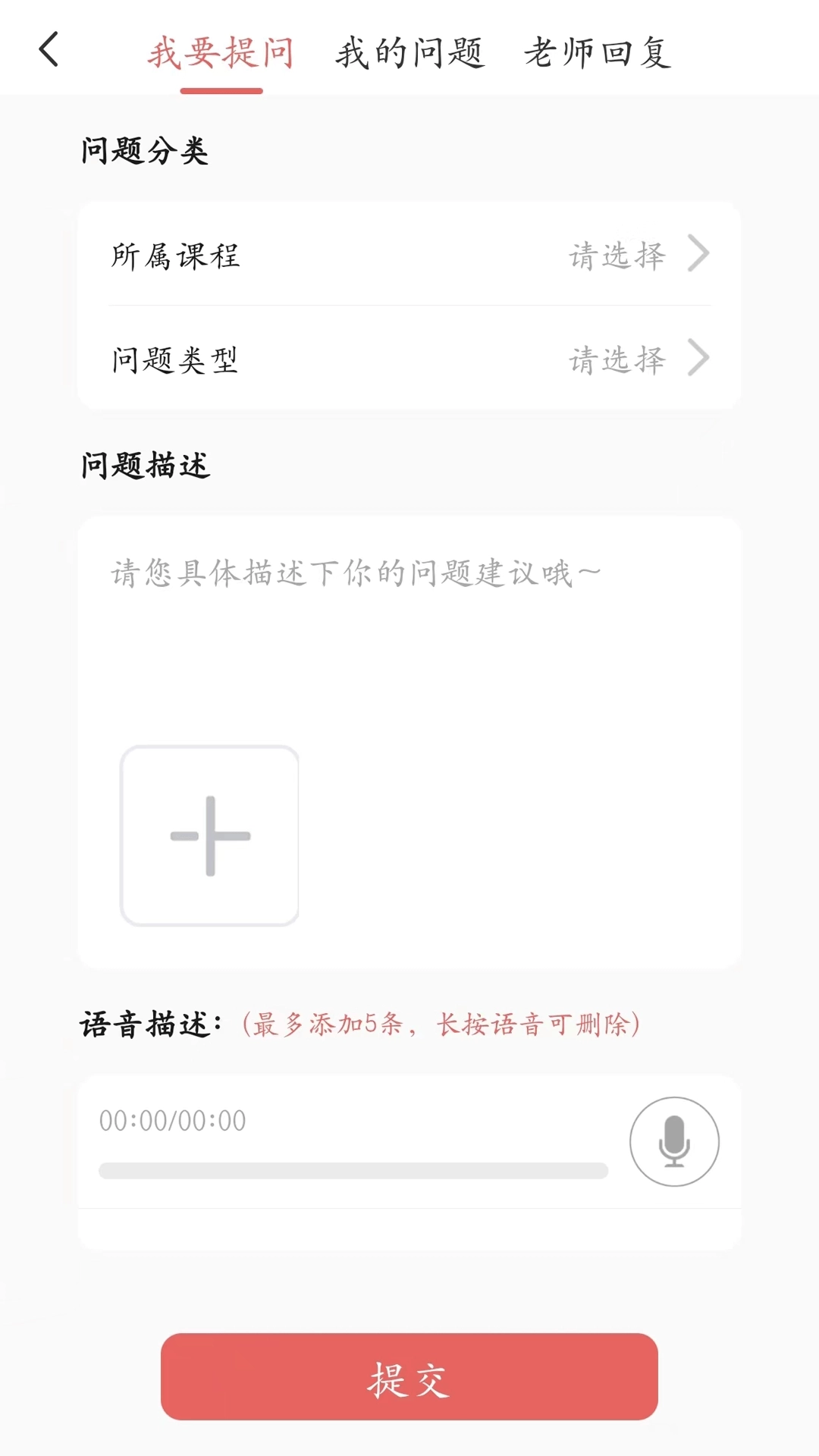The height and width of the screenshot is (1456, 819).
Task: Open the 问题类型 question type selector
Action: tap(409, 360)
